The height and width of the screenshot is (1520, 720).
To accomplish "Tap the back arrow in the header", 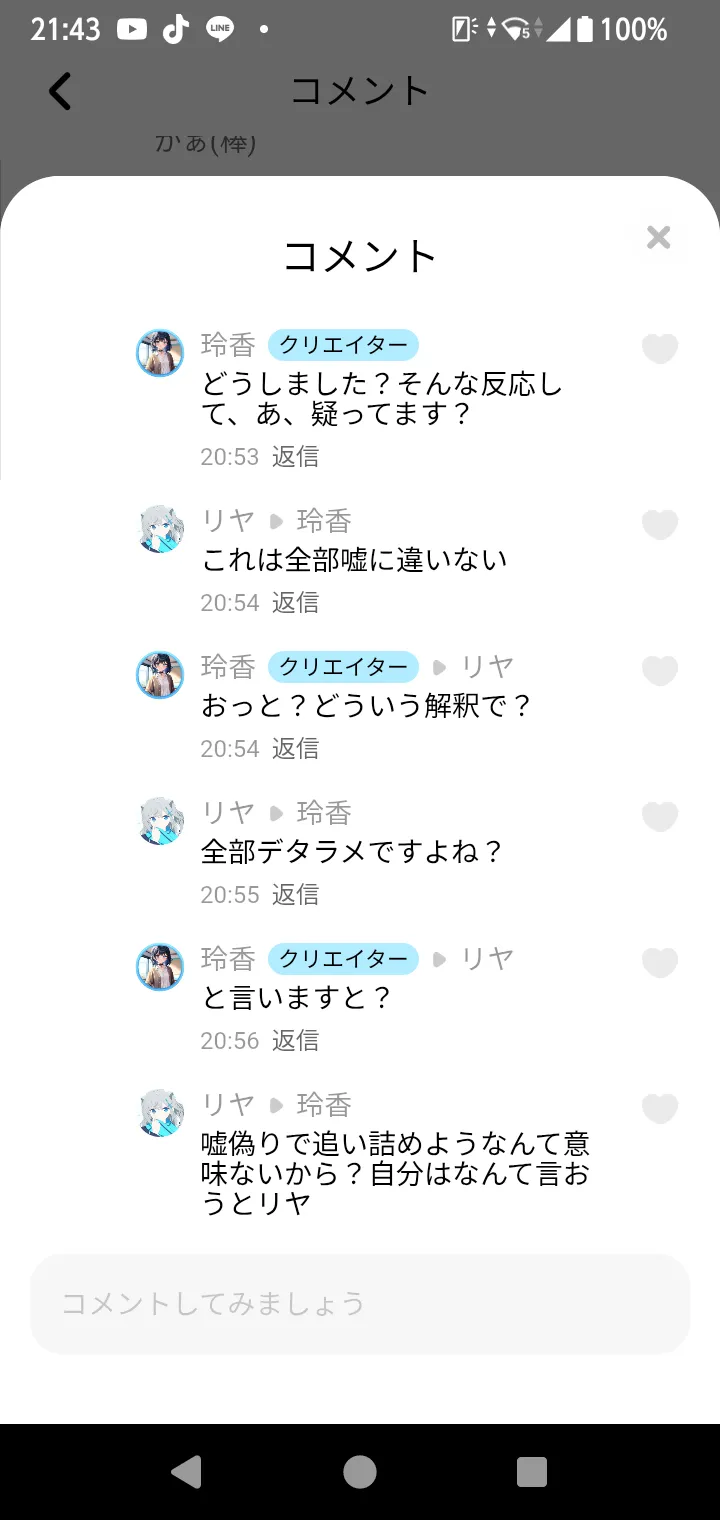I will (x=61, y=91).
